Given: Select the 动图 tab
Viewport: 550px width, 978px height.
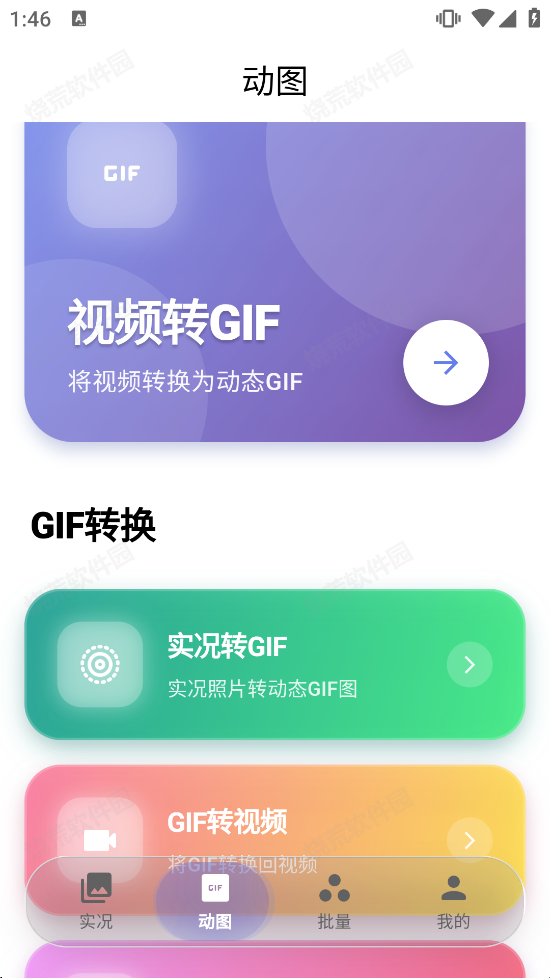Looking at the screenshot, I should click(215, 901).
